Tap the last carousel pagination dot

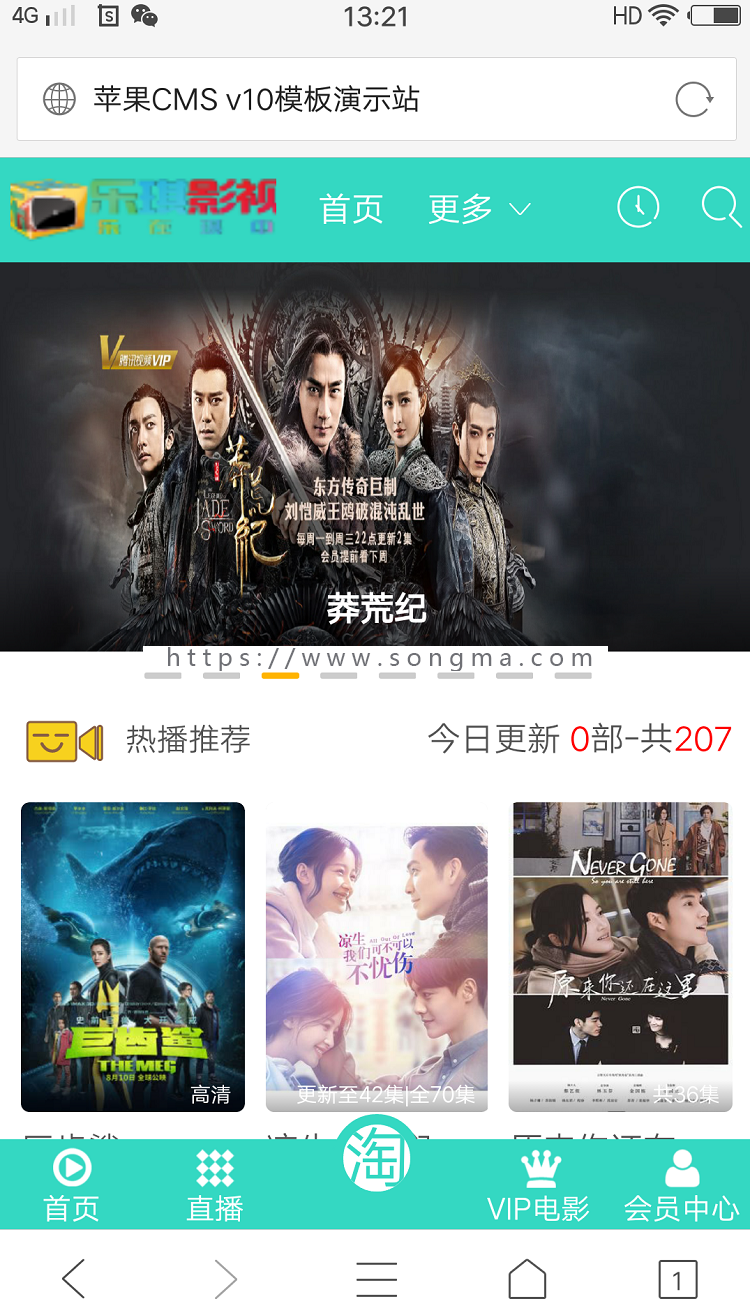click(x=572, y=674)
